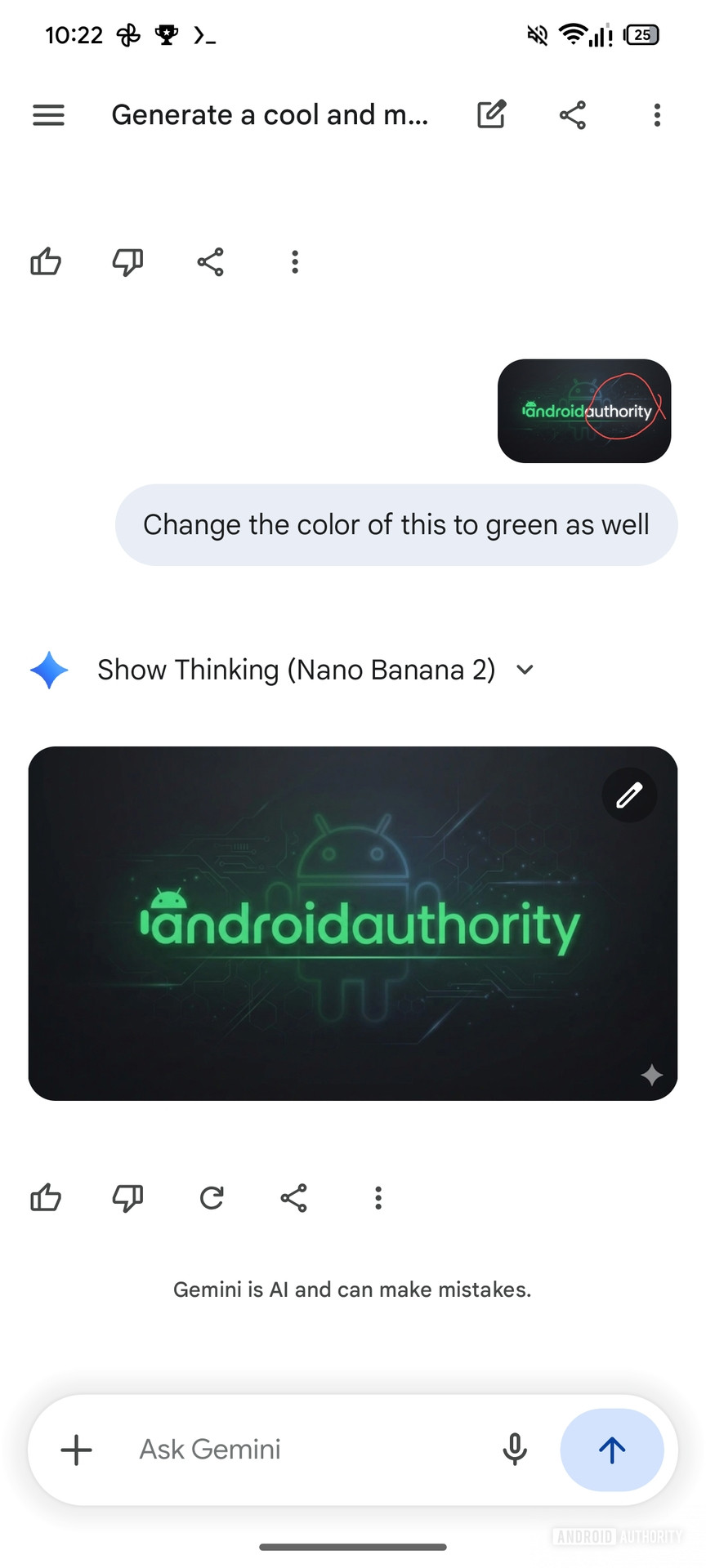Thumbs down the generated green logo image
Image resolution: width=706 pixels, height=1568 pixels.
coord(127,1198)
